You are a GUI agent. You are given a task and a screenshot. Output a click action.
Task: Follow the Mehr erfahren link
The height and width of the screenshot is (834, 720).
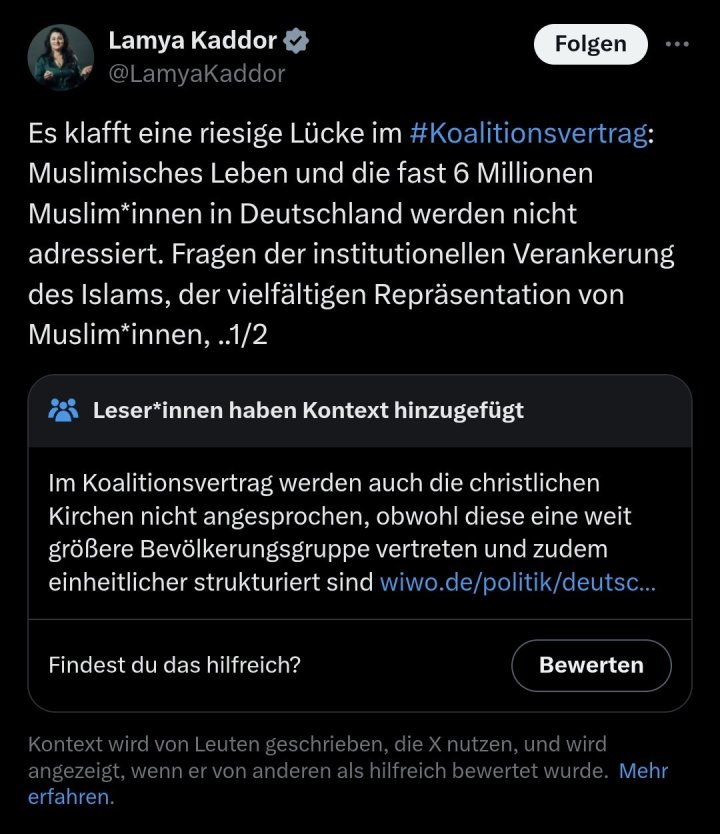tap(643, 771)
